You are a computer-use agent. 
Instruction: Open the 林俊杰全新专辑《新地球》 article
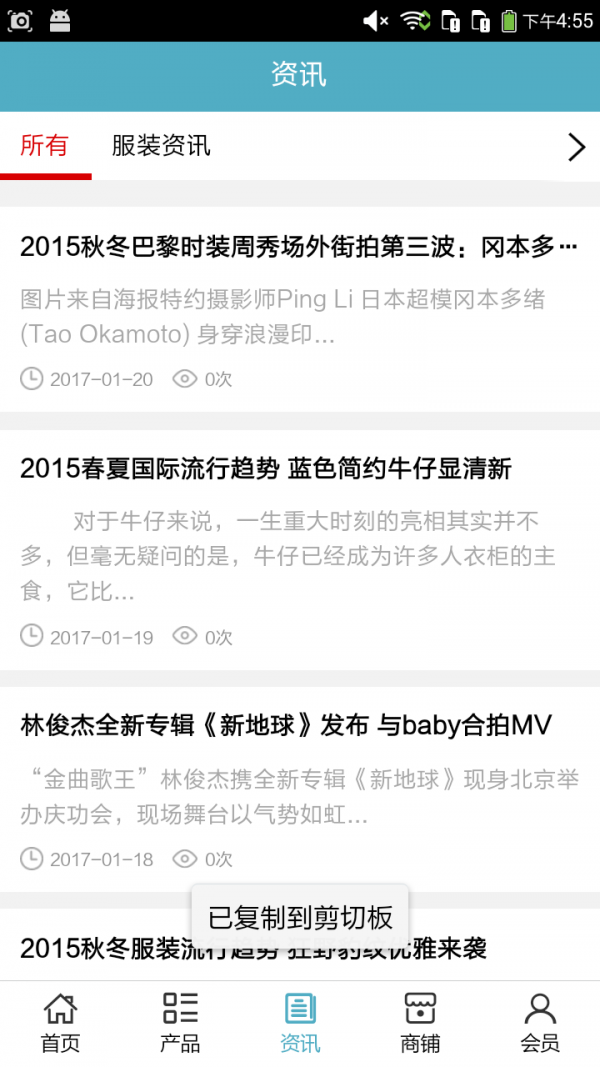pos(286,725)
